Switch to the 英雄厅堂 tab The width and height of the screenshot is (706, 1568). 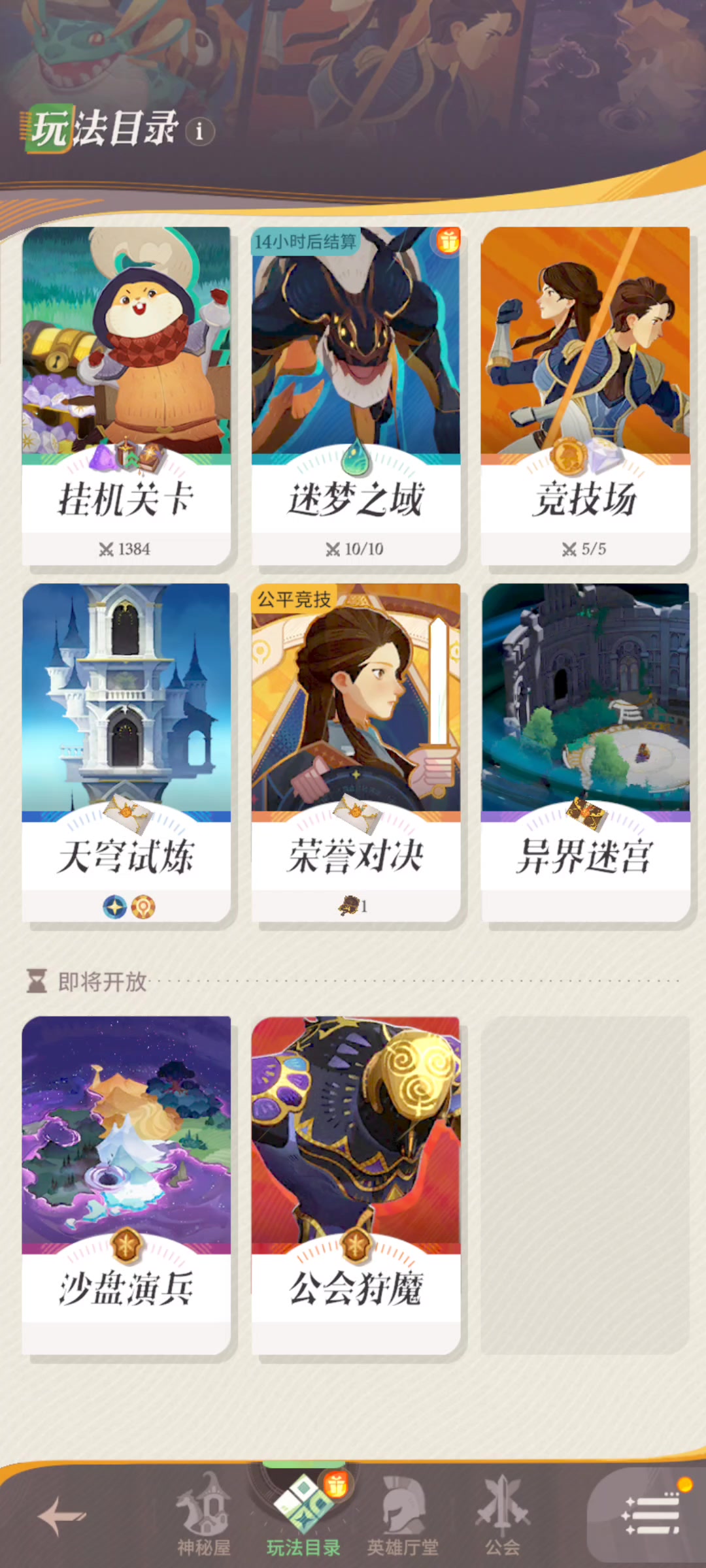[403, 1514]
